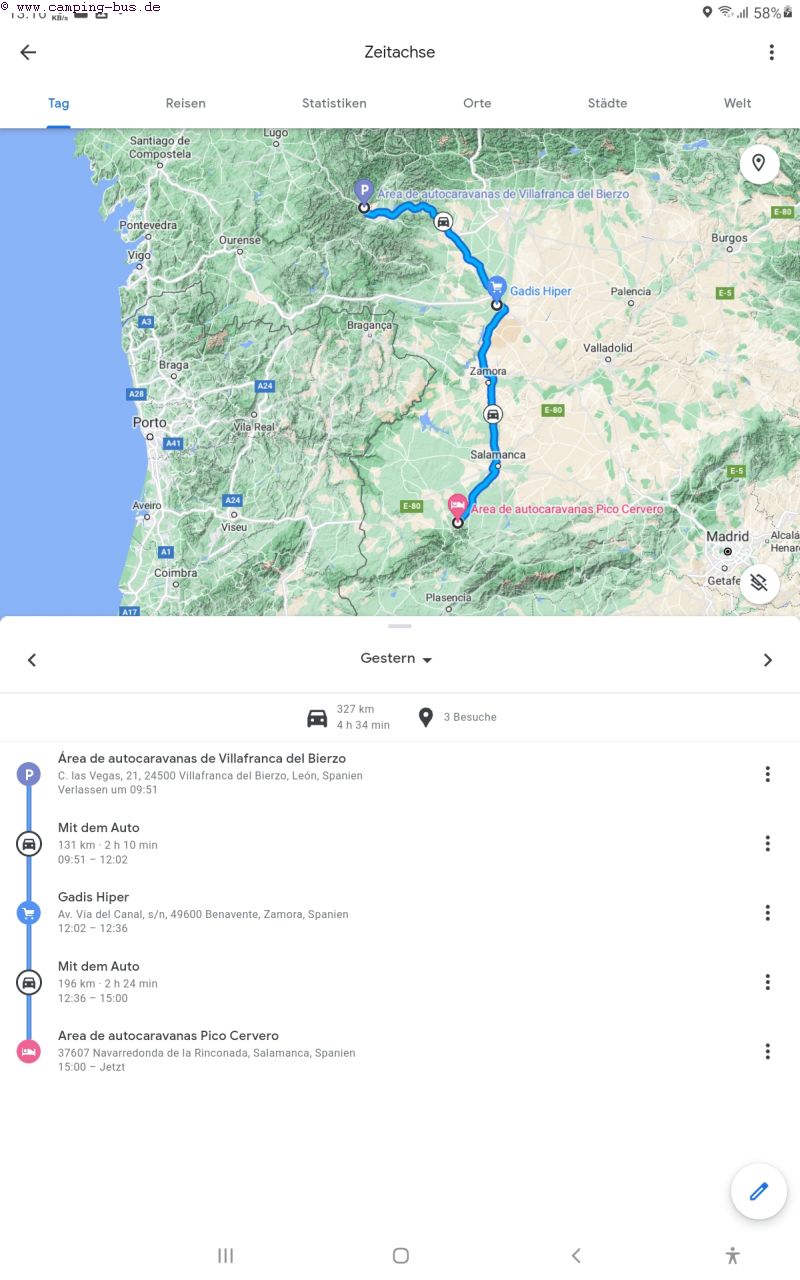
Task: Switch to the Reisen tab
Action: tap(186, 103)
